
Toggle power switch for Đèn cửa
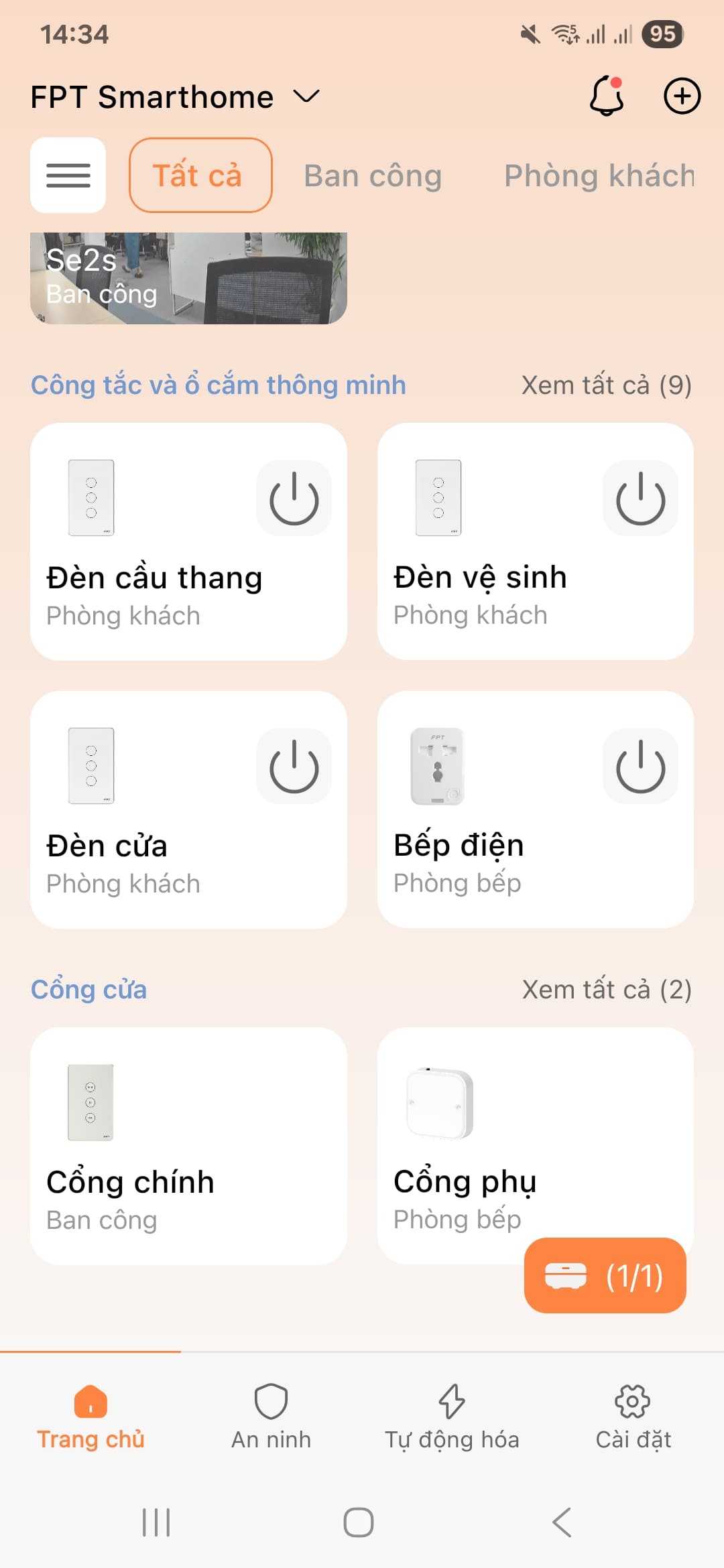coord(294,767)
